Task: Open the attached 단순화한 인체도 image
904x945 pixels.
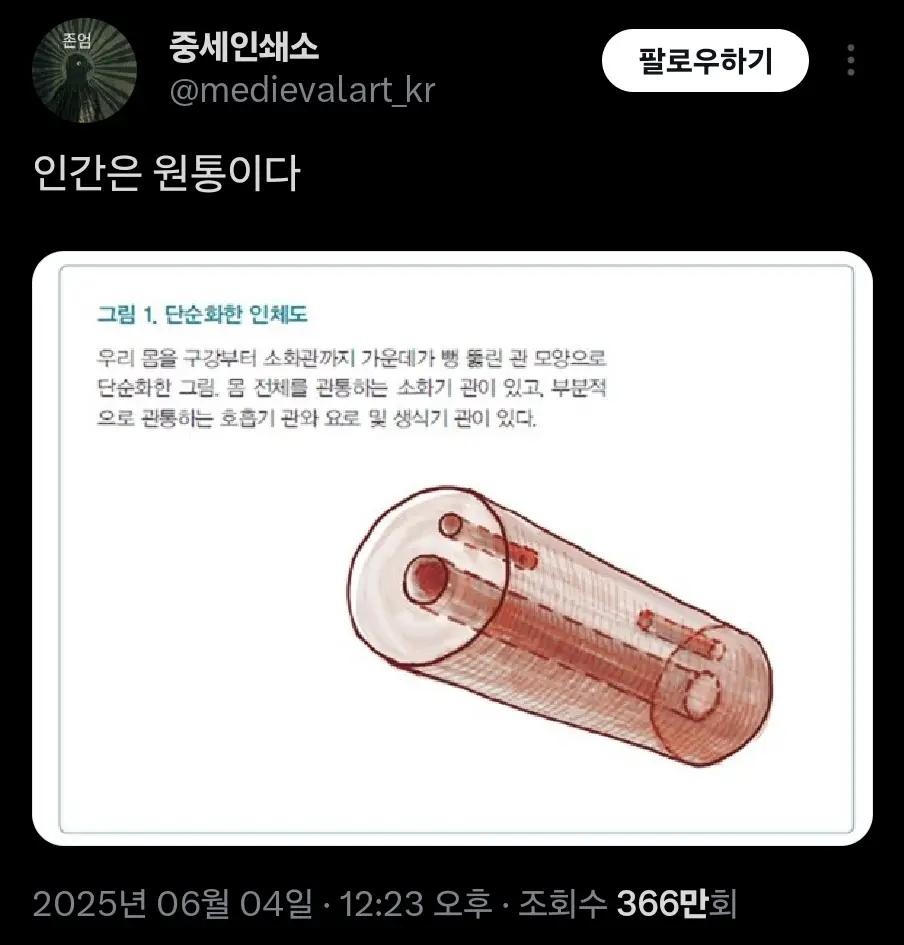Action: tap(452, 548)
